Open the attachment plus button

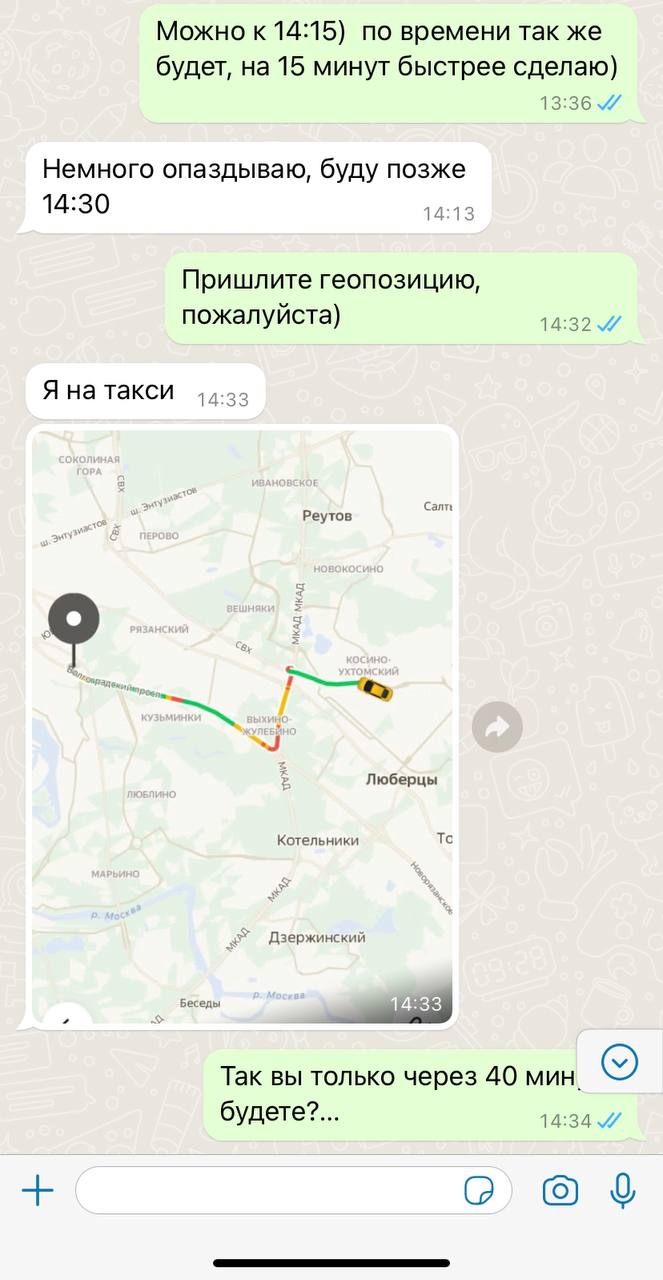(37, 1190)
